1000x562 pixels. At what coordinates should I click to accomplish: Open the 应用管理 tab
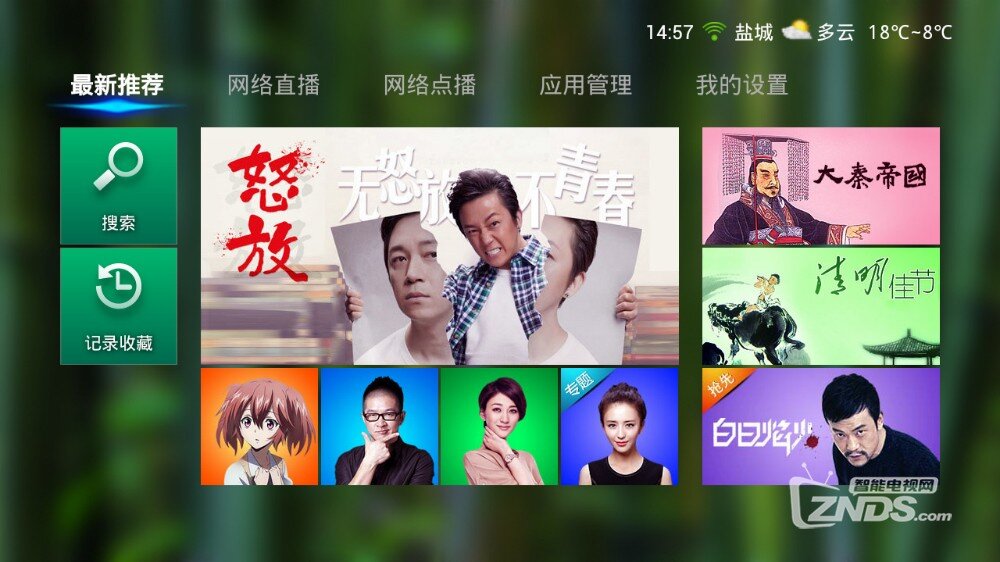585,86
